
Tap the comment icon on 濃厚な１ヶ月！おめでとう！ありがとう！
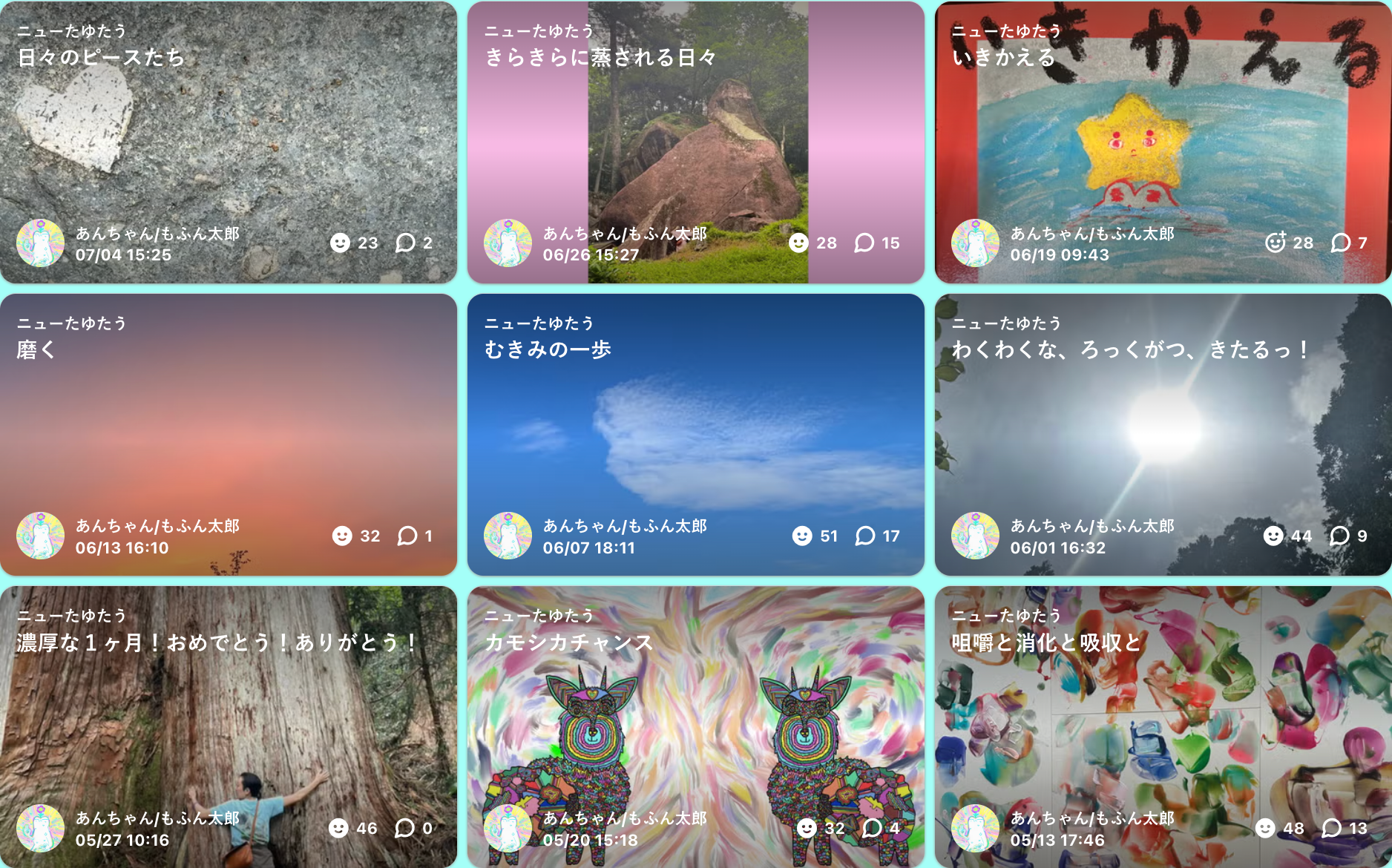pos(405,828)
